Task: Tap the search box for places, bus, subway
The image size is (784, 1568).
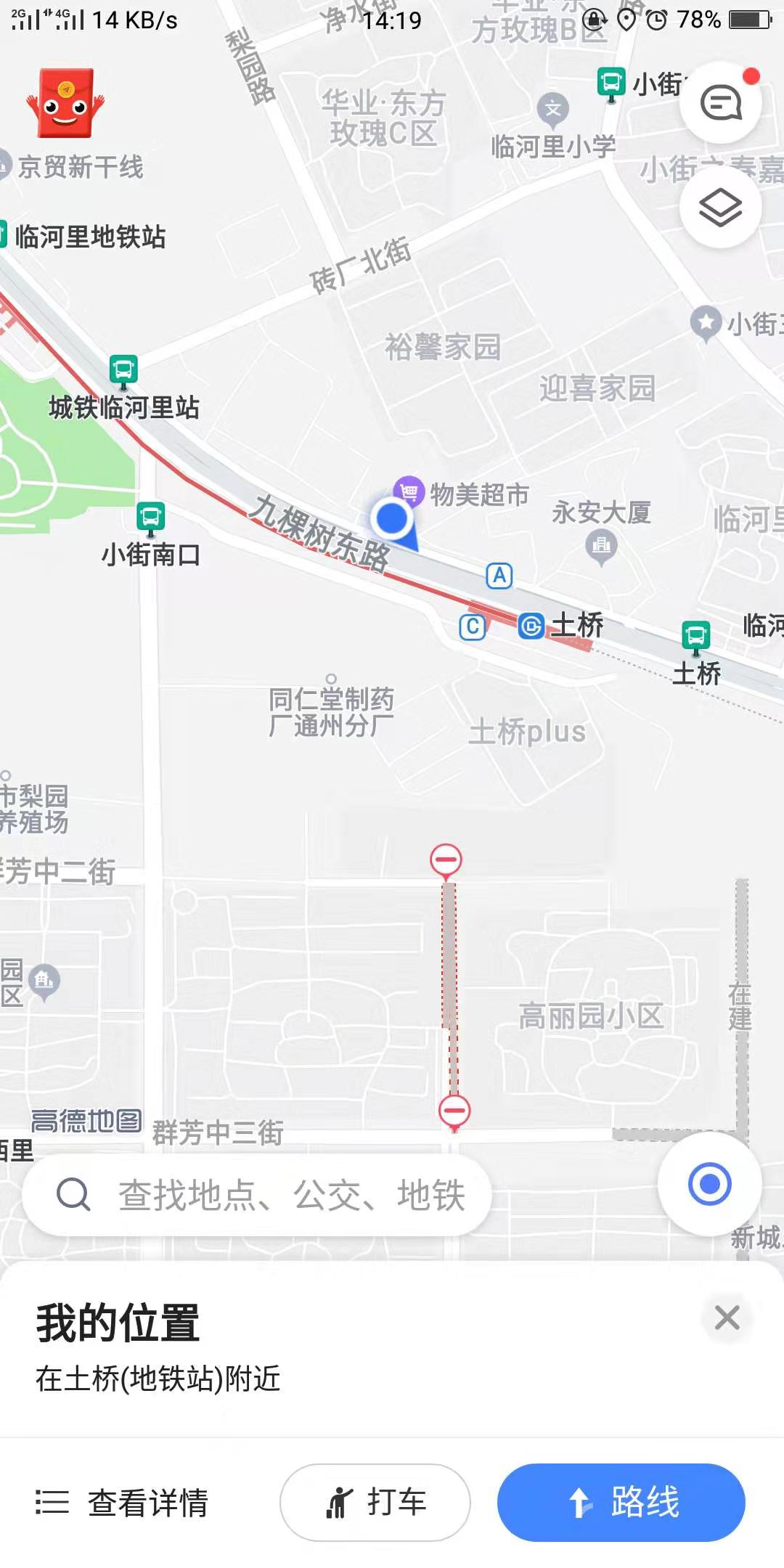Action: pyautogui.click(x=257, y=1195)
